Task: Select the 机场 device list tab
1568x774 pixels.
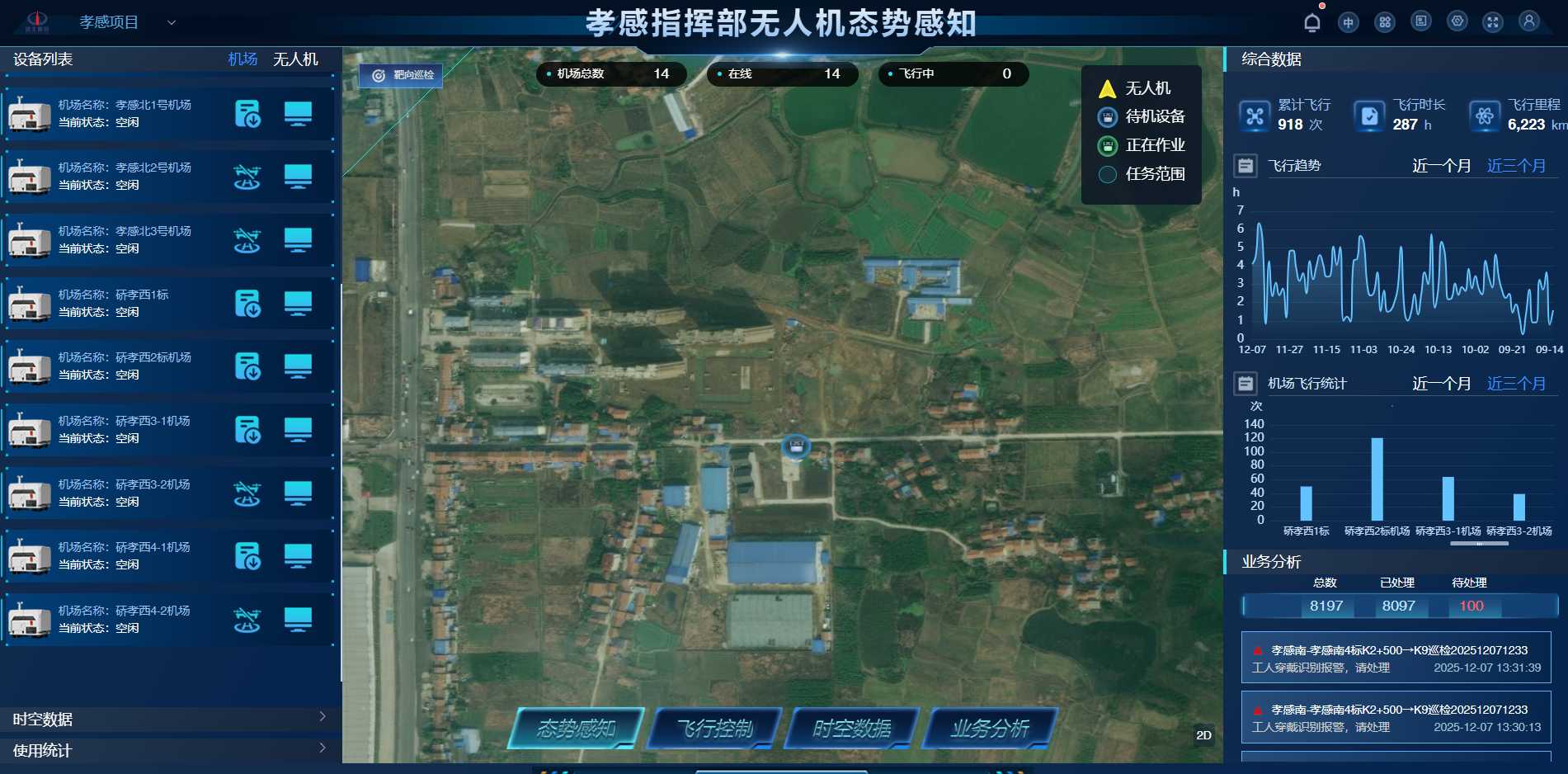Action: [242, 59]
